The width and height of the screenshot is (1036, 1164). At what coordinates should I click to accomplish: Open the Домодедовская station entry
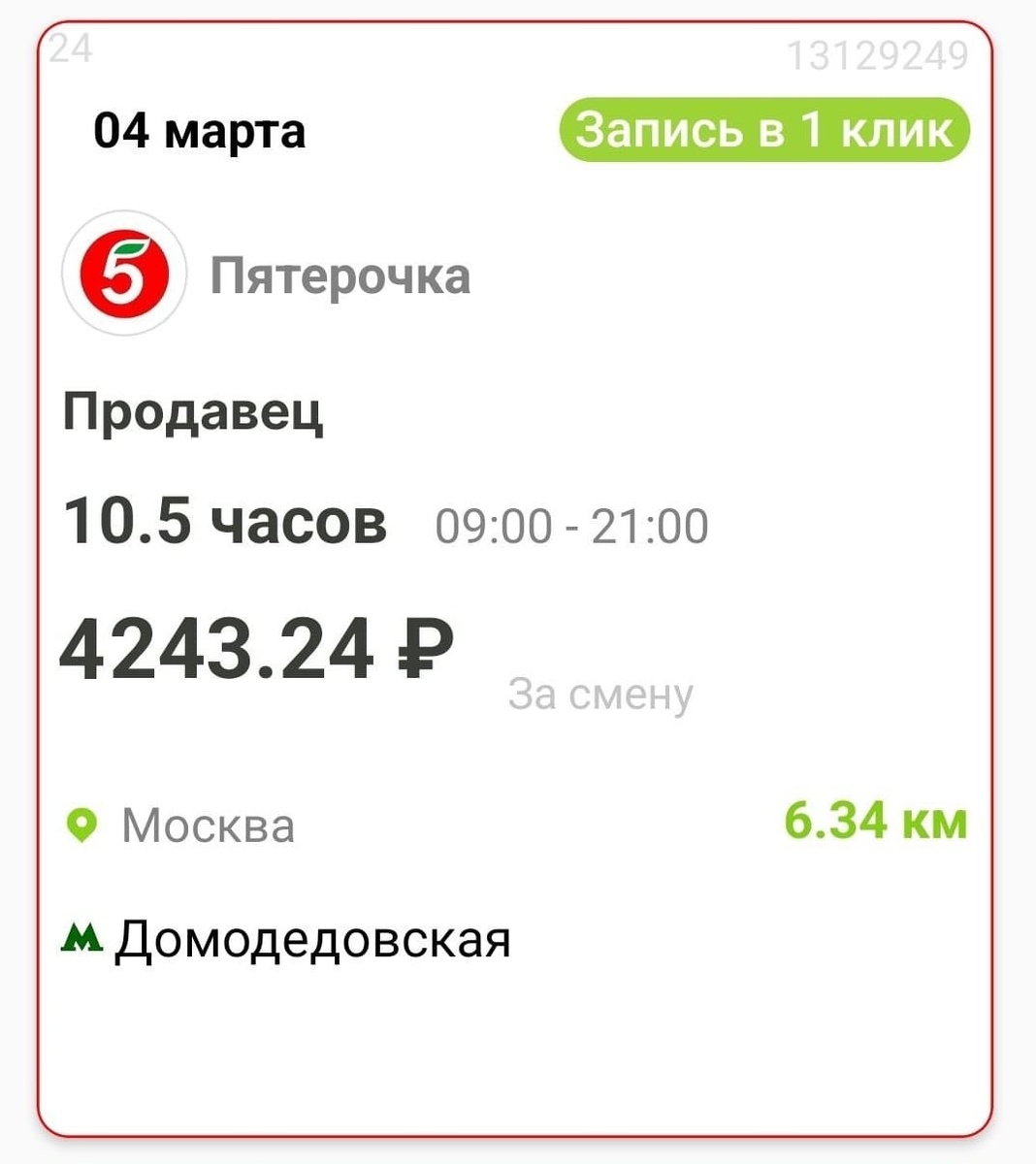312,937
